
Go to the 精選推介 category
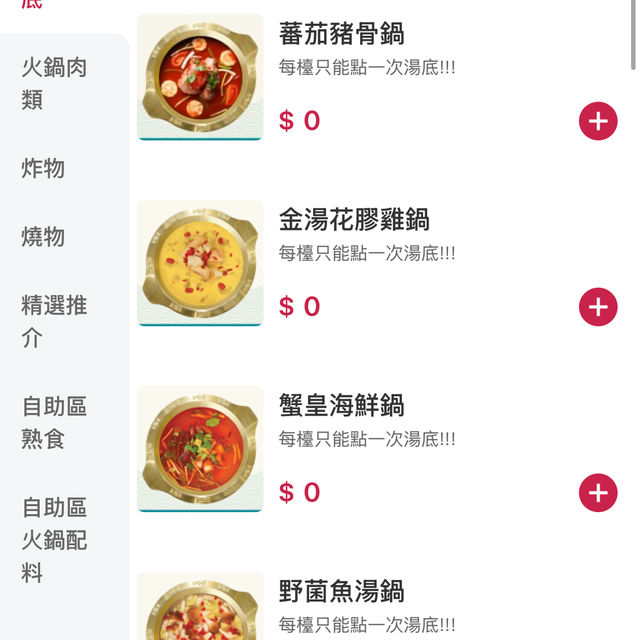55,321
